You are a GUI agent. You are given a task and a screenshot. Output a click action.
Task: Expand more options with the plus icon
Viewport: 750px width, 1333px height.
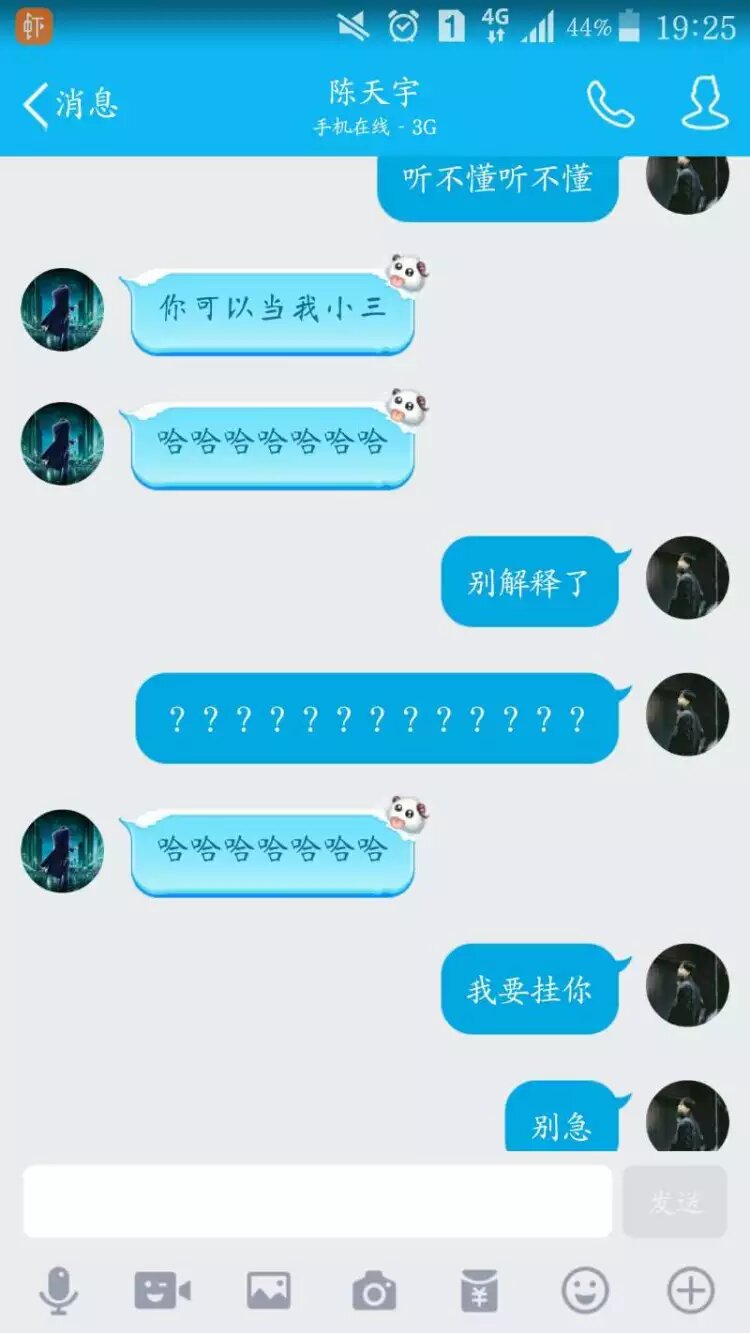[x=691, y=1290]
